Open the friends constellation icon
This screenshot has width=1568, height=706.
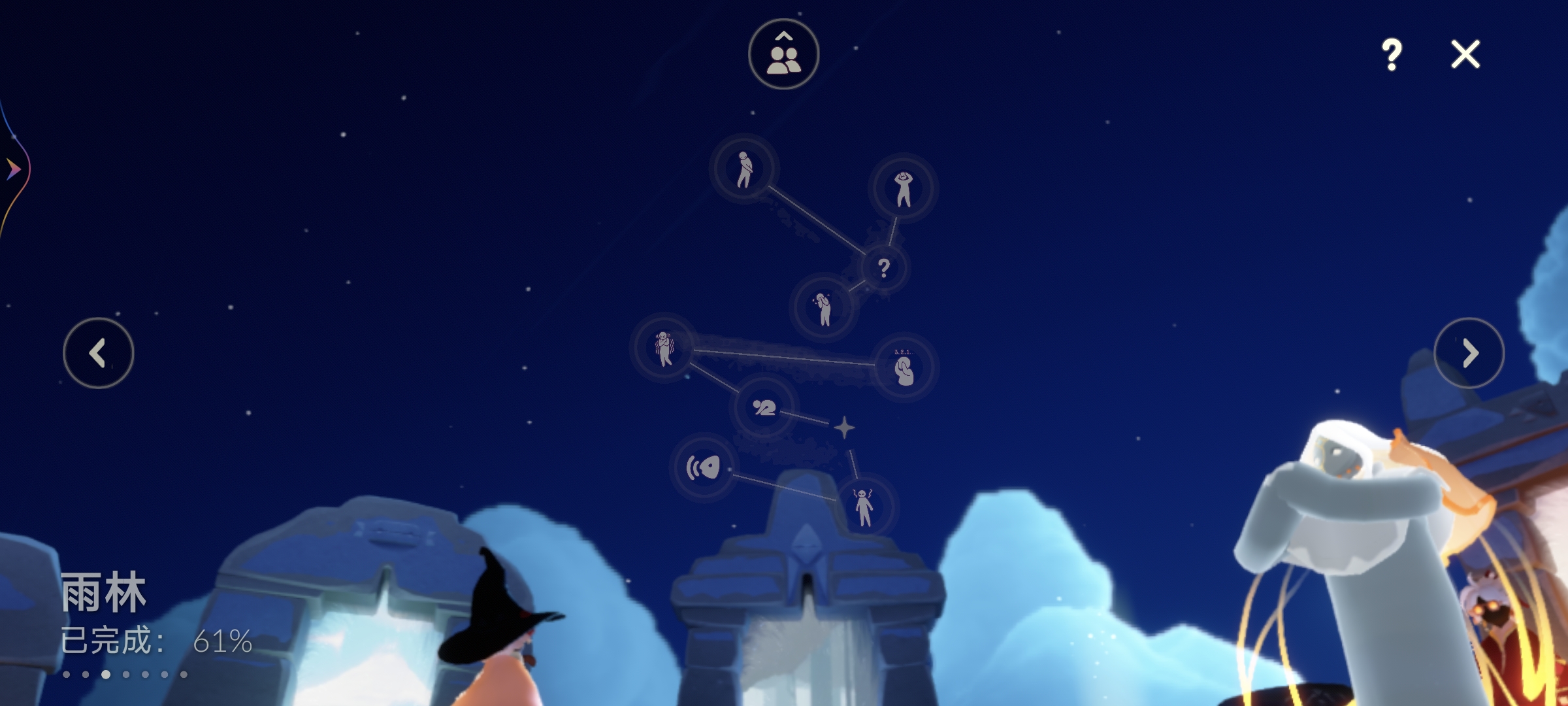click(x=783, y=54)
